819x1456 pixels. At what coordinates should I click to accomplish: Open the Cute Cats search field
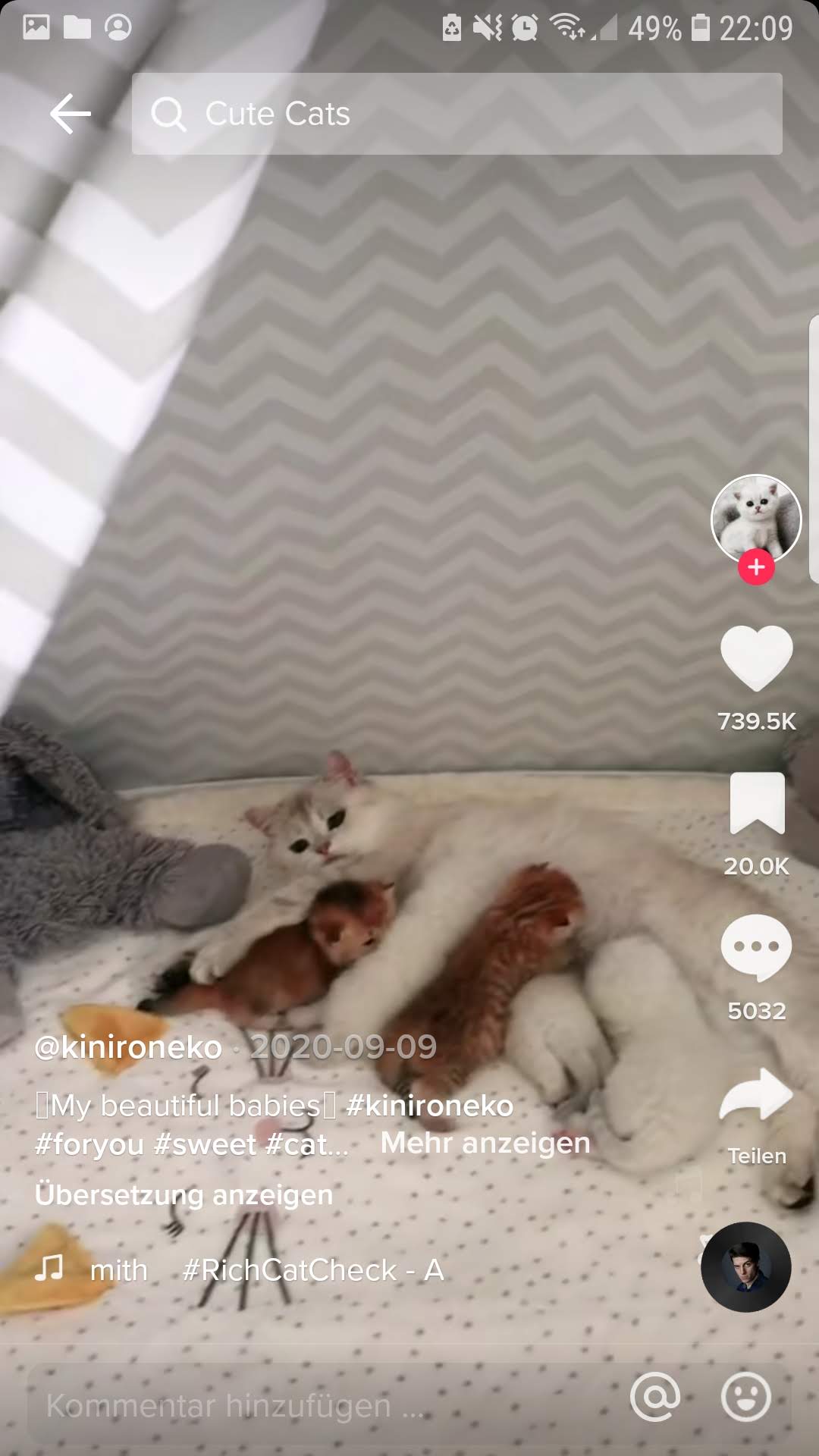pos(457,114)
